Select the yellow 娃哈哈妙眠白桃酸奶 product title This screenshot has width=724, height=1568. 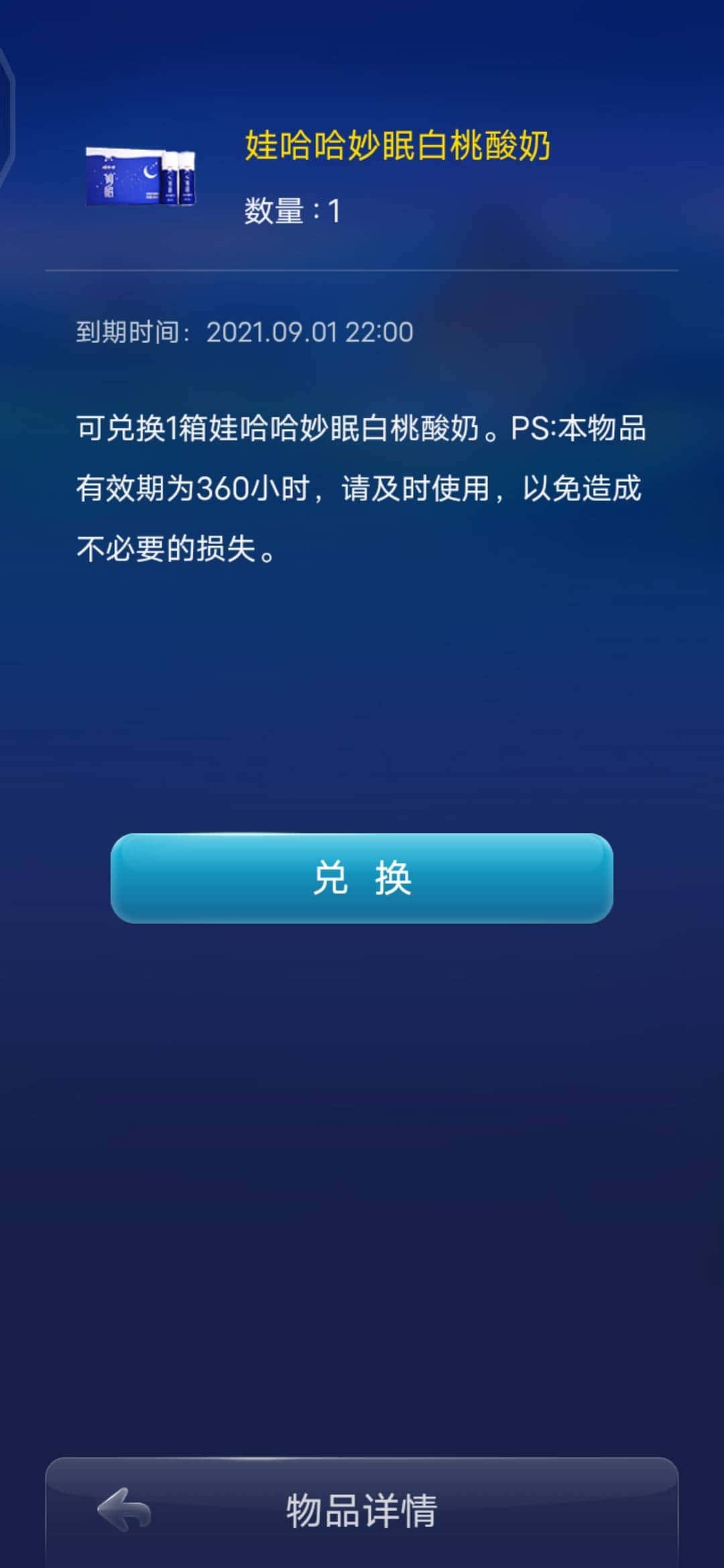click(x=399, y=148)
